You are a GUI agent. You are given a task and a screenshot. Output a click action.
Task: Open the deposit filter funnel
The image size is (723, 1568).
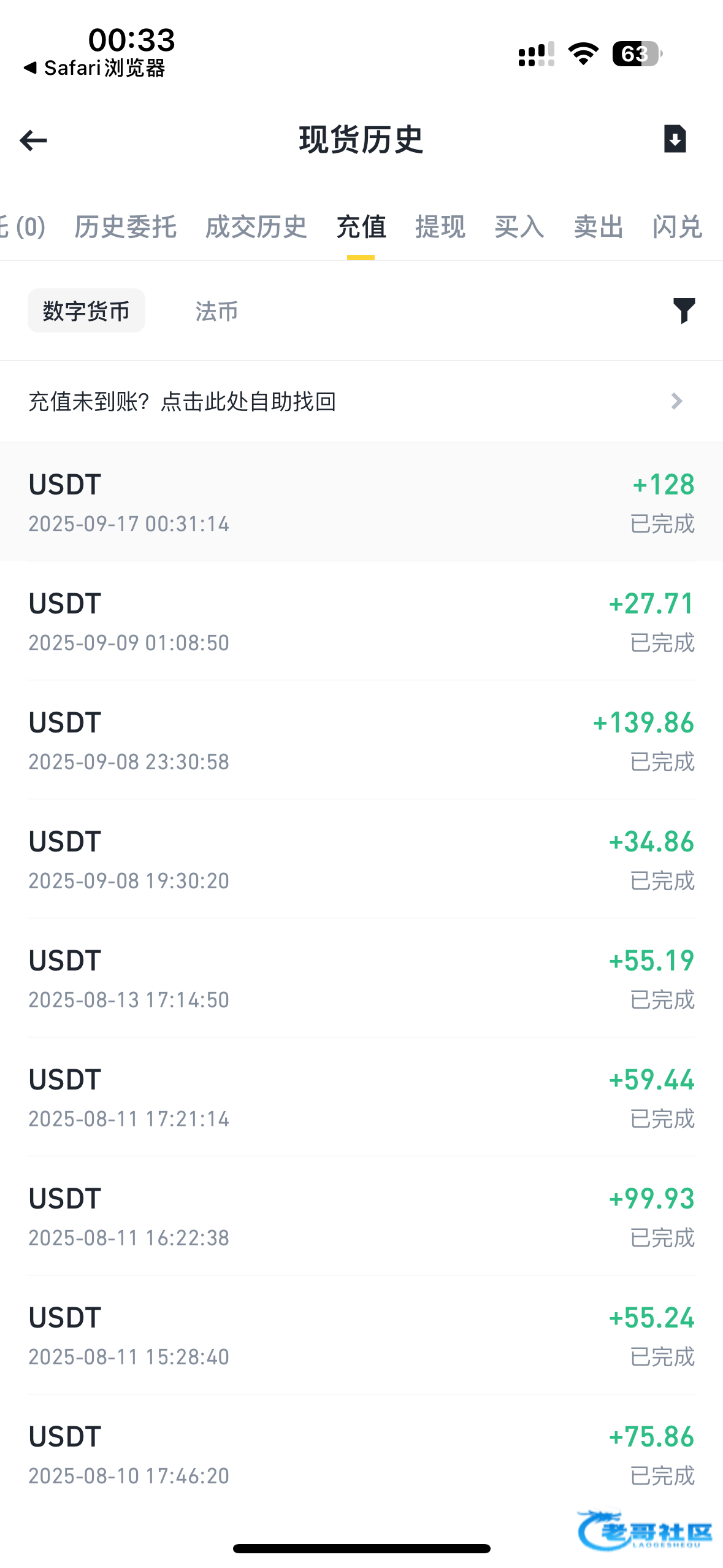683,311
